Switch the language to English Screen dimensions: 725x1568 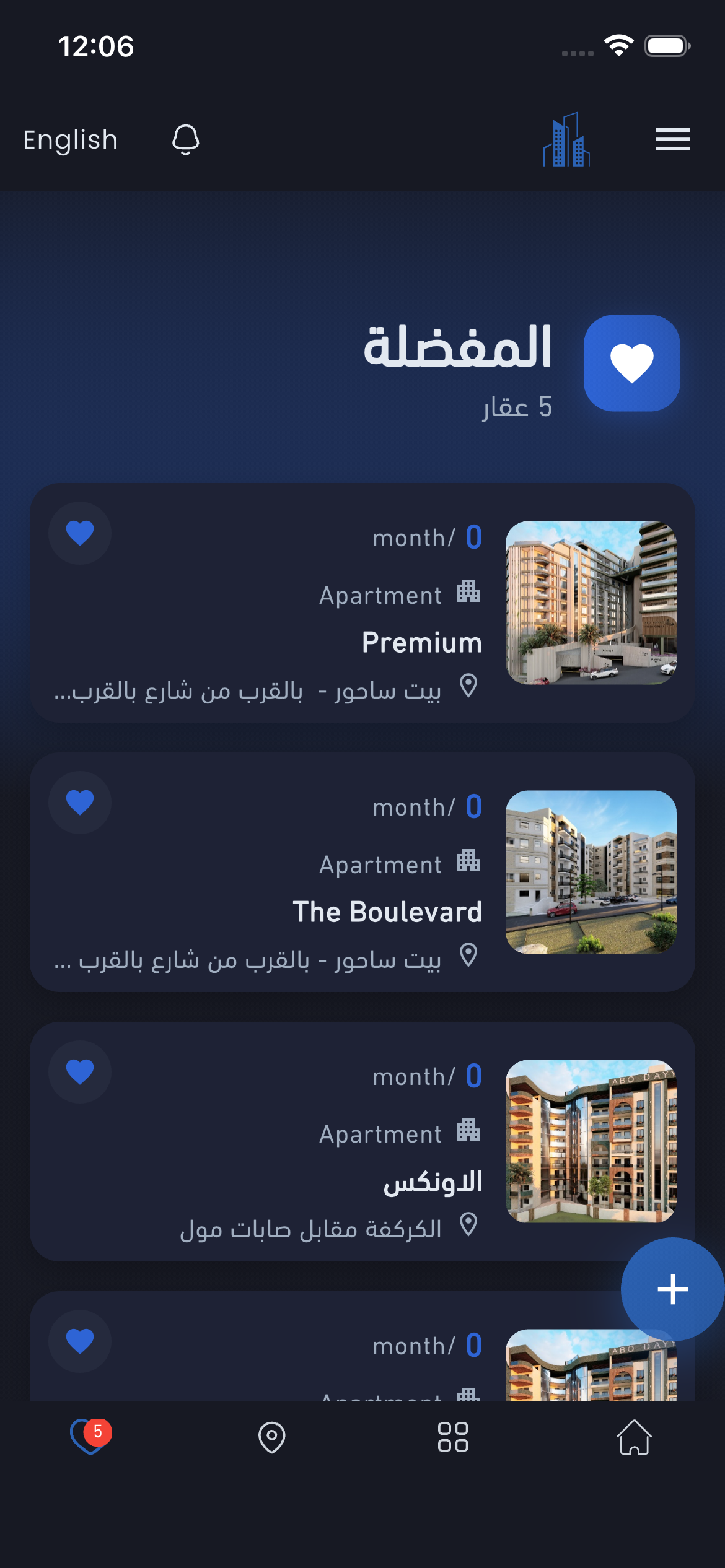tap(70, 140)
